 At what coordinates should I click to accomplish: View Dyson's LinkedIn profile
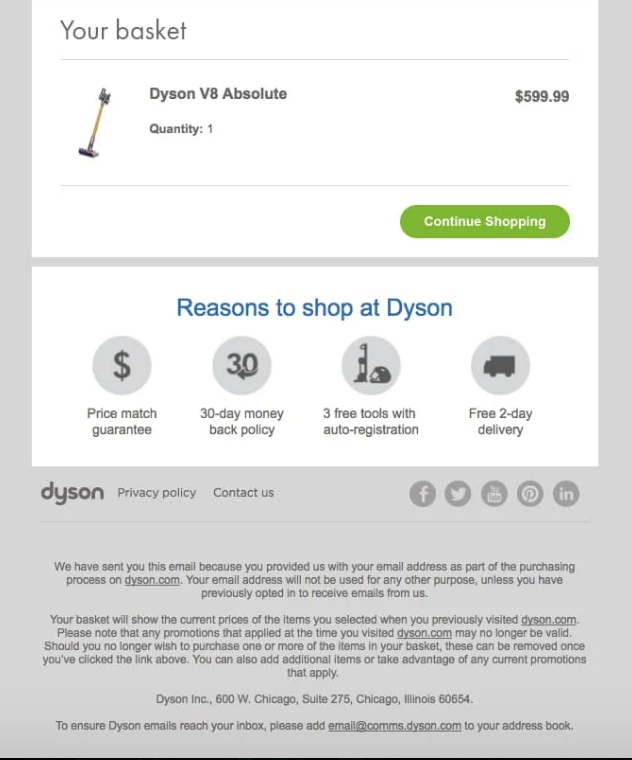pyautogui.click(x=566, y=494)
